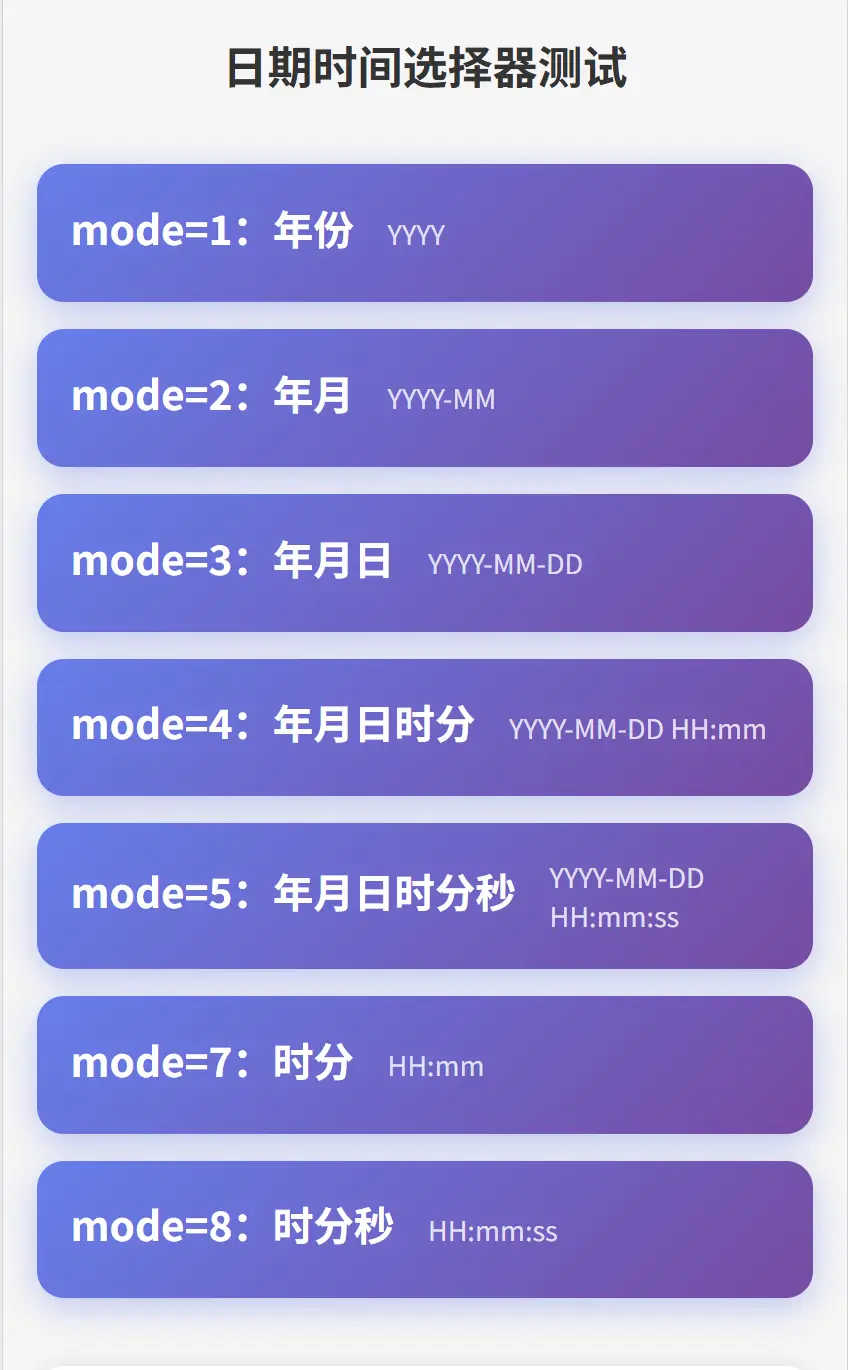Viewport: 848px width, 1370px height.
Task: Tap the mode=3 年月日 option
Action: (x=424, y=563)
